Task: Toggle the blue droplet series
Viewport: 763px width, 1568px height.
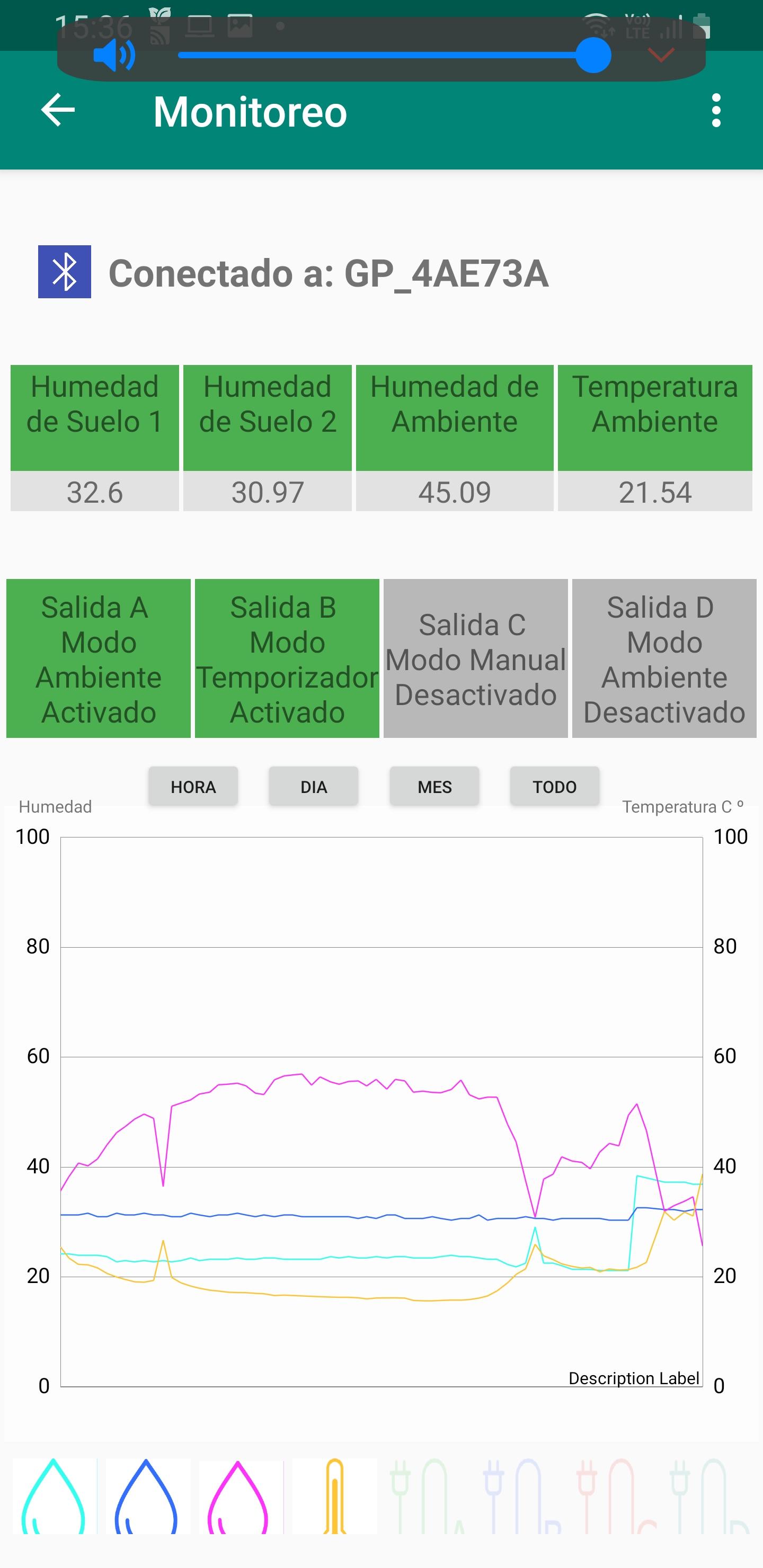Action: 147,1495
